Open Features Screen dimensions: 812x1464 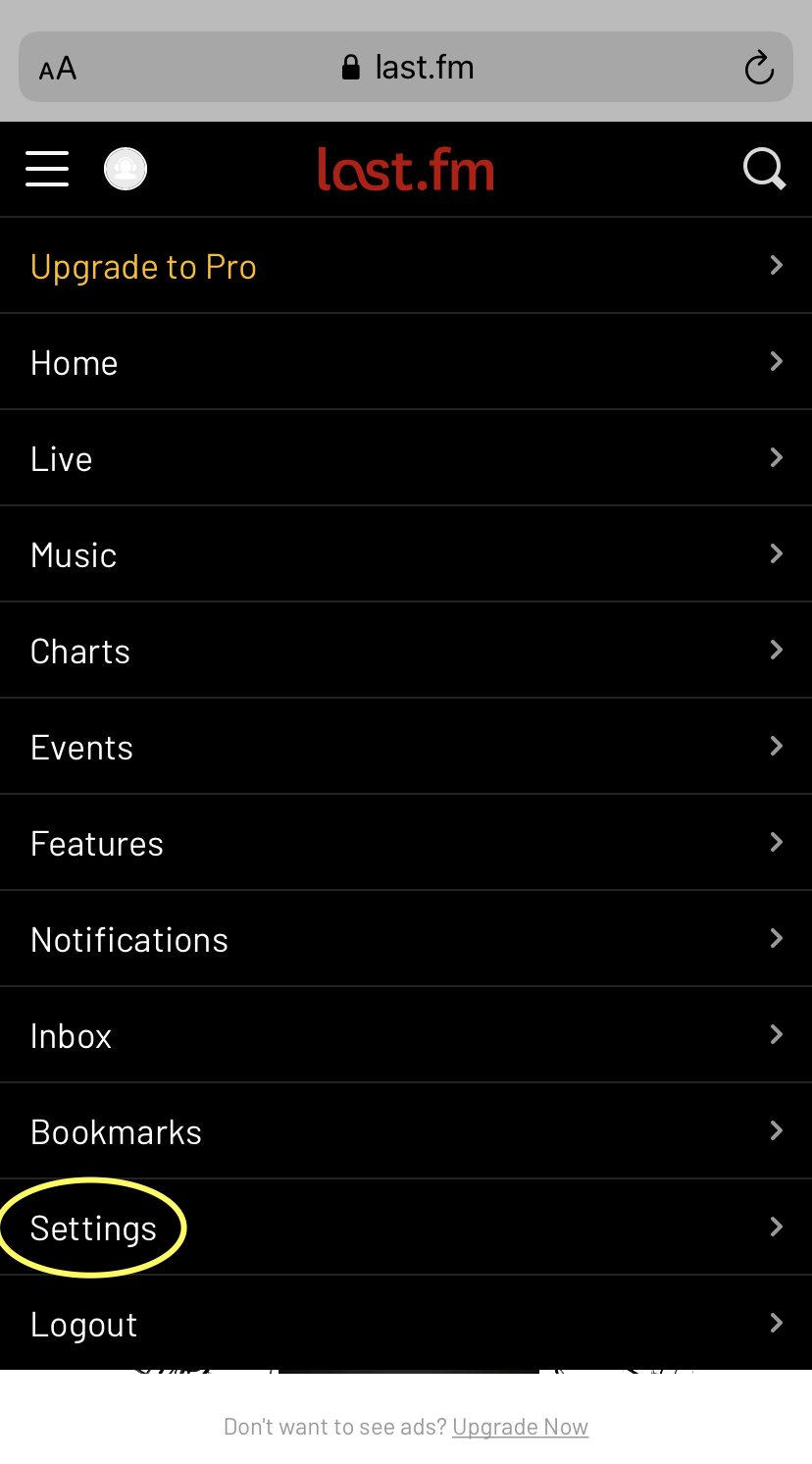click(406, 843)
